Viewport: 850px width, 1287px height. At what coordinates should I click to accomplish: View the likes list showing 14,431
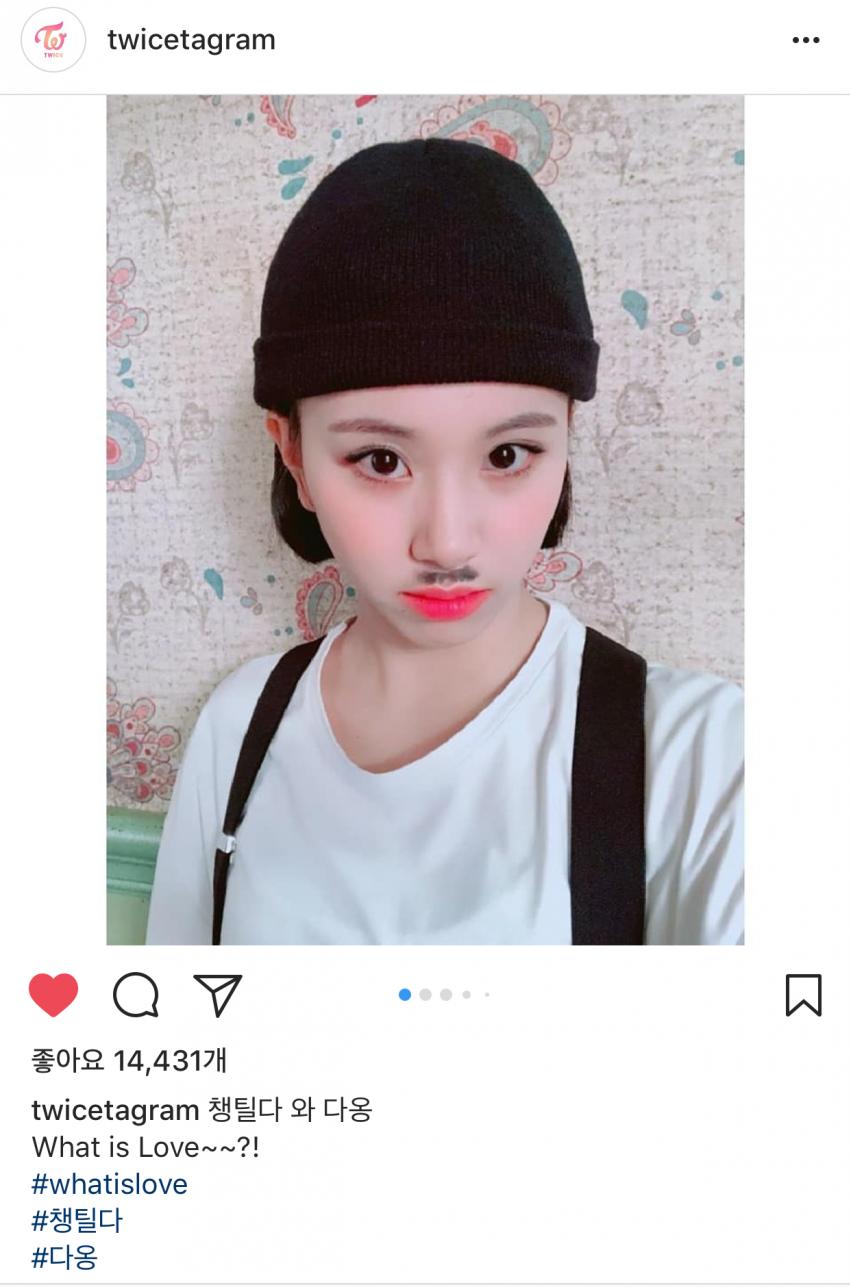point(131,1060)
